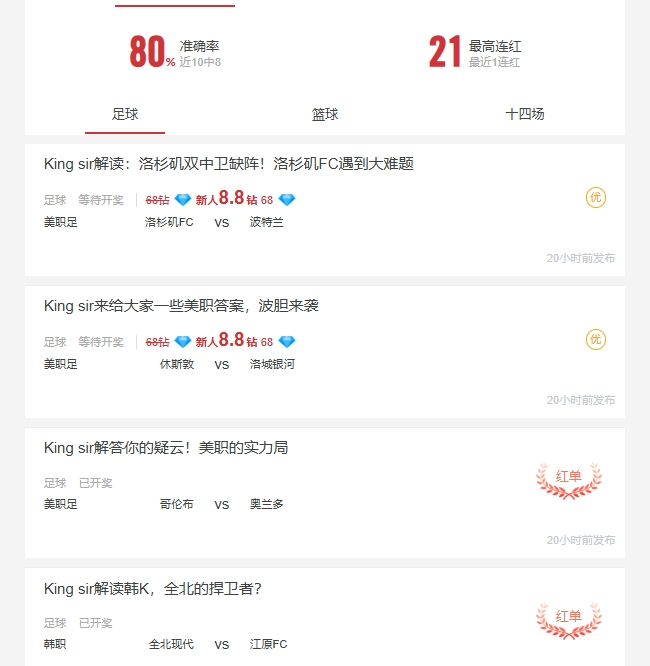Open the 全北现代 vs 江原FC prediction card
This screenshot has height=666, width=650.
point(325,618)
